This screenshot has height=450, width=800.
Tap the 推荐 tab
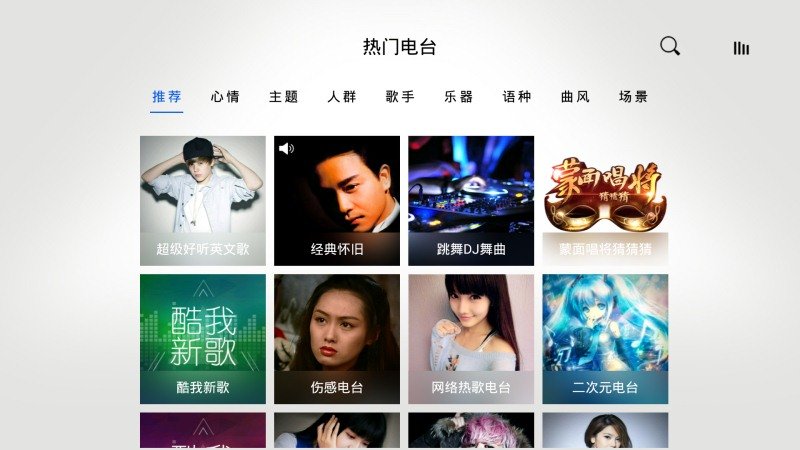167,97
